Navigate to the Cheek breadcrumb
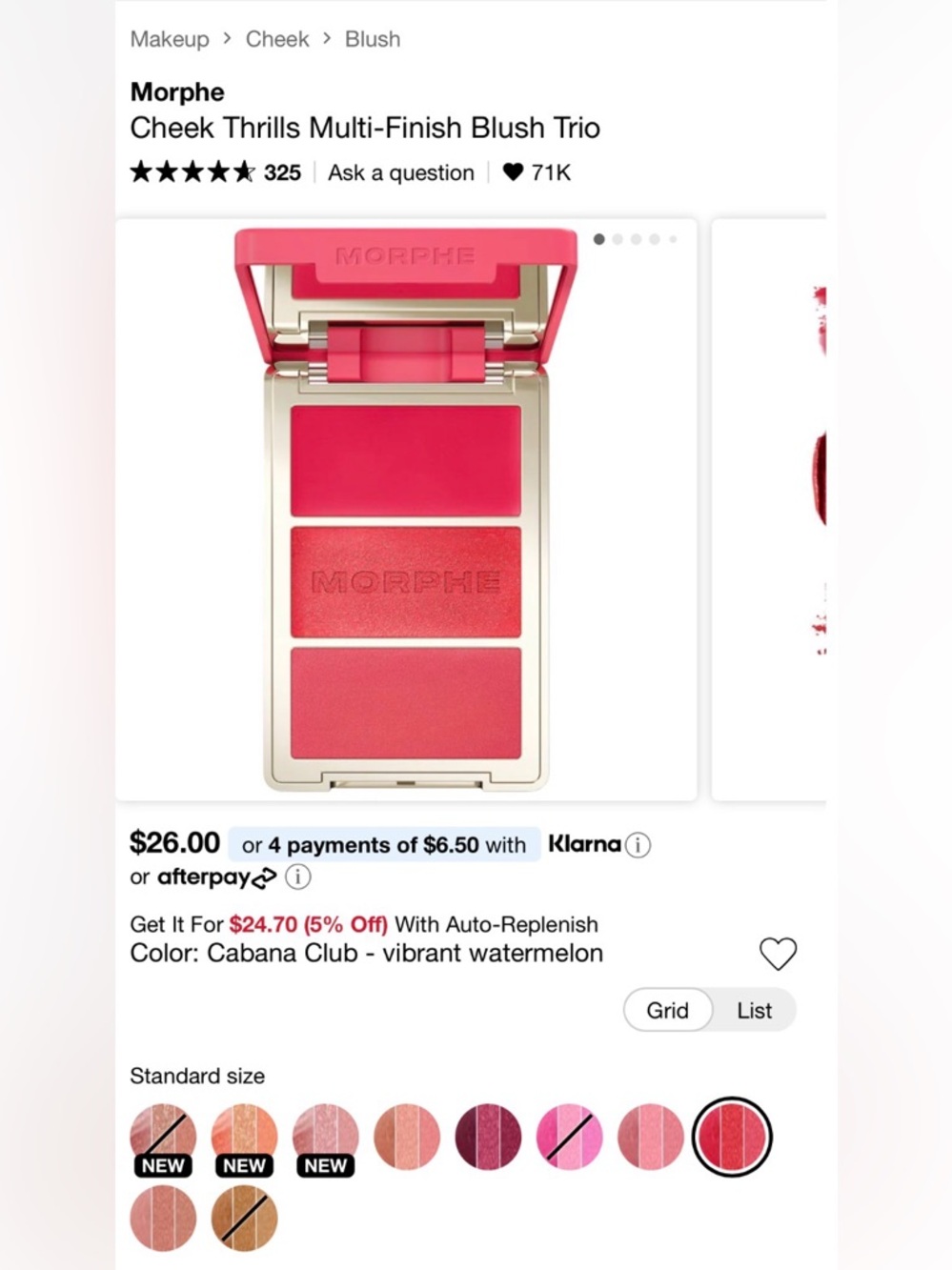The height and width of the screenshot is (1270, 952). [x=276, y=39]
